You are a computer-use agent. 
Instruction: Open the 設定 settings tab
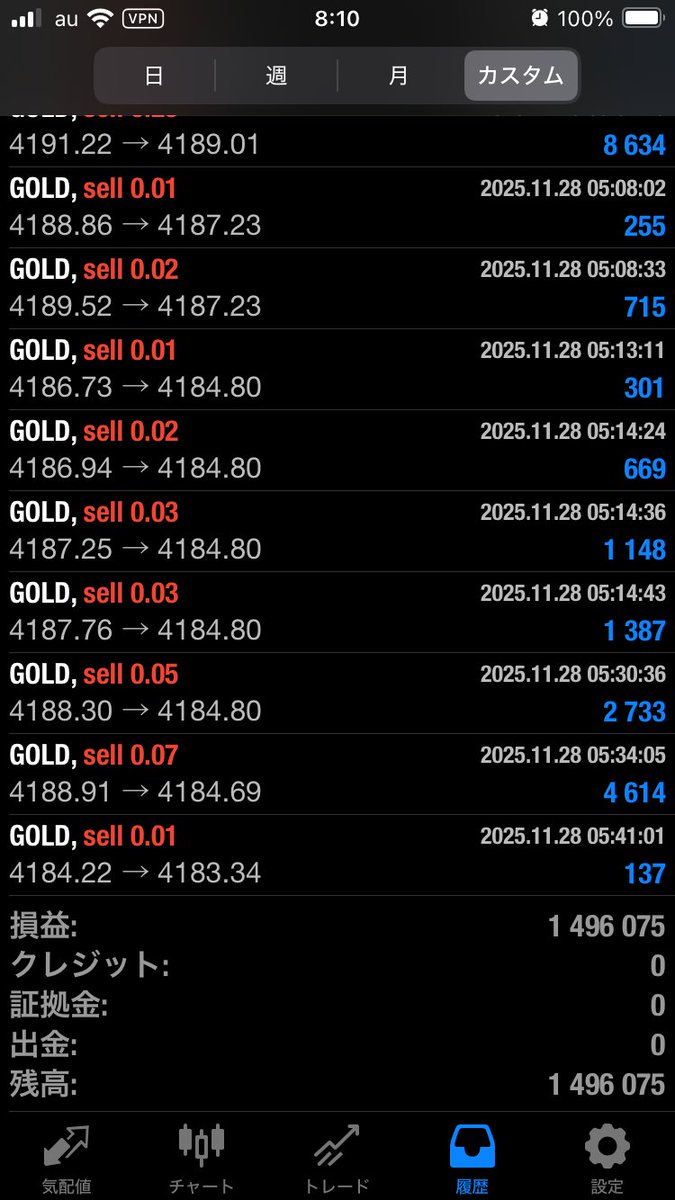point(607,1156)
